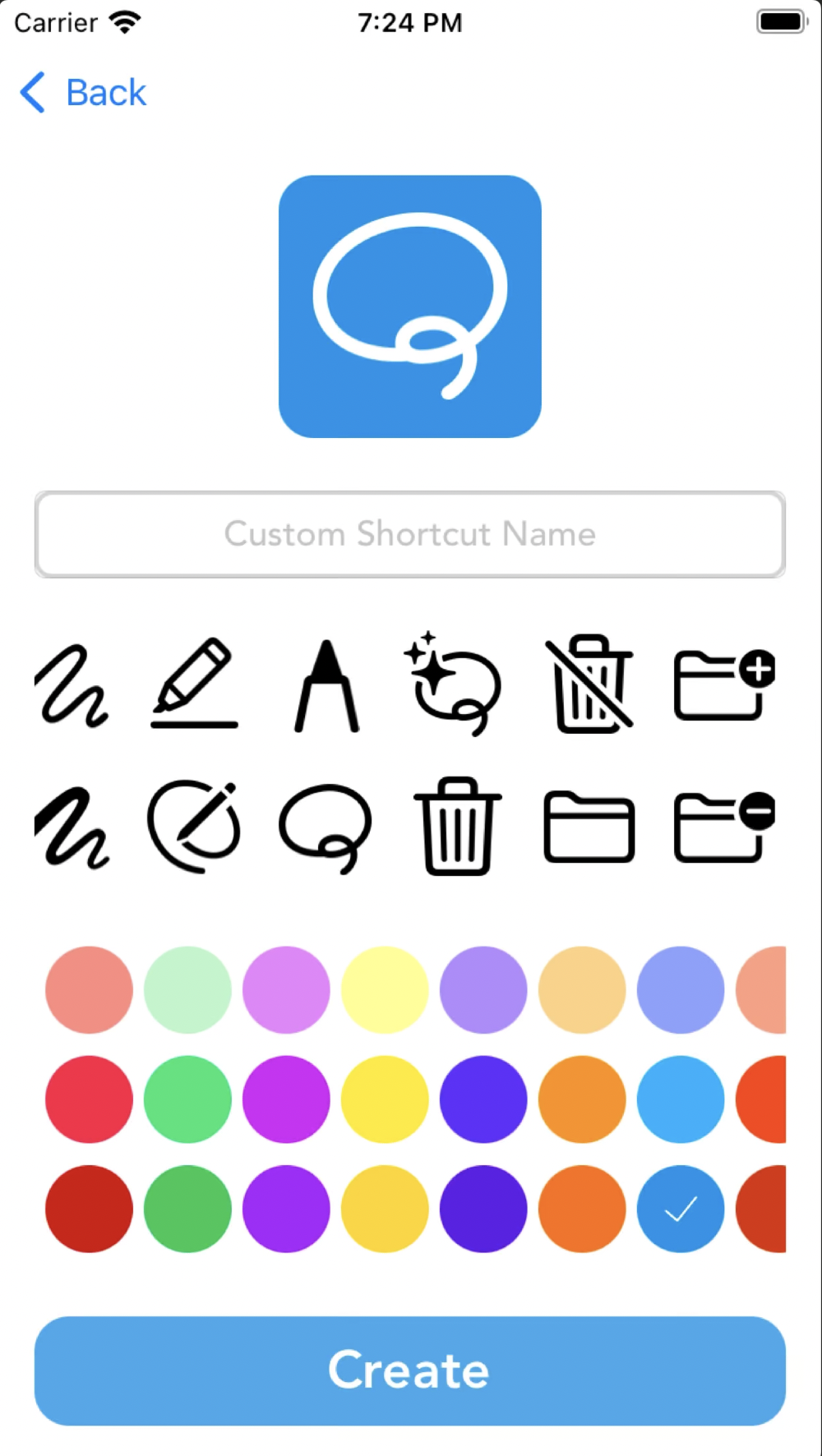Select the pencil with underline icon
The height and width of the screenshot is (1456, 822).
pyautogui.click(x=195, y=684)
